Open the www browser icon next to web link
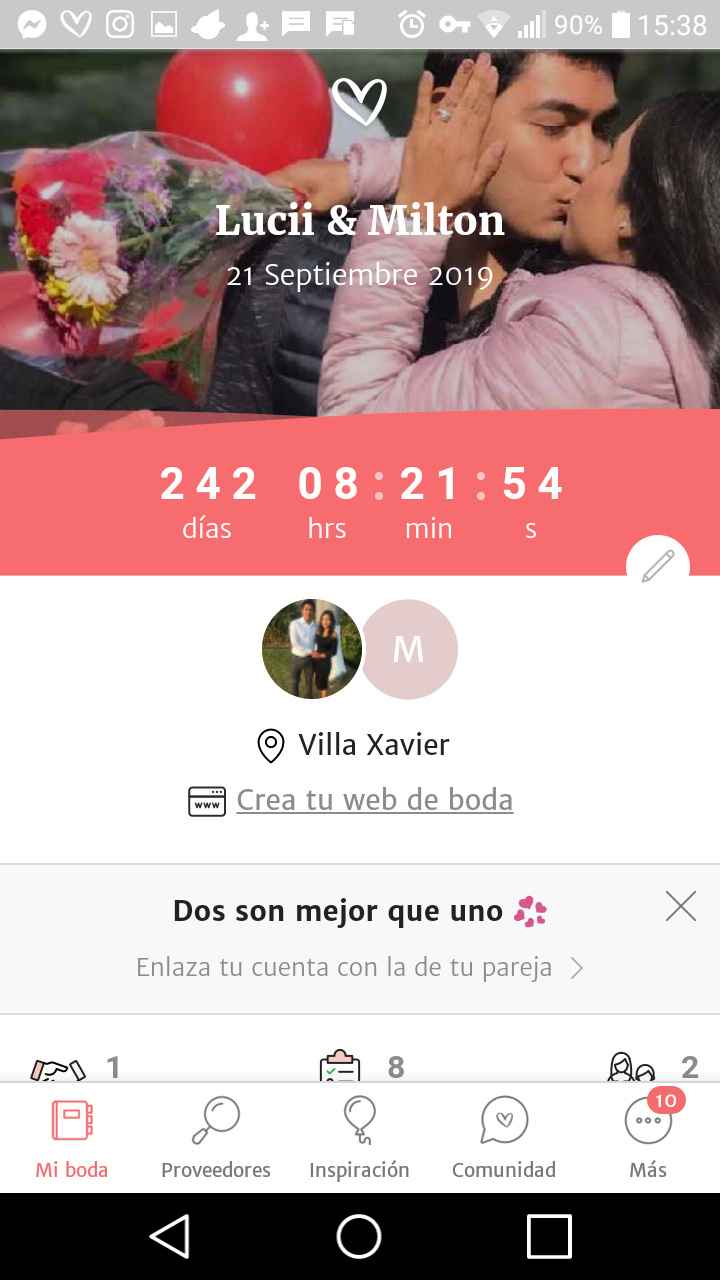This screenshot has width=720, height=1280. click(x=207, y=799)
